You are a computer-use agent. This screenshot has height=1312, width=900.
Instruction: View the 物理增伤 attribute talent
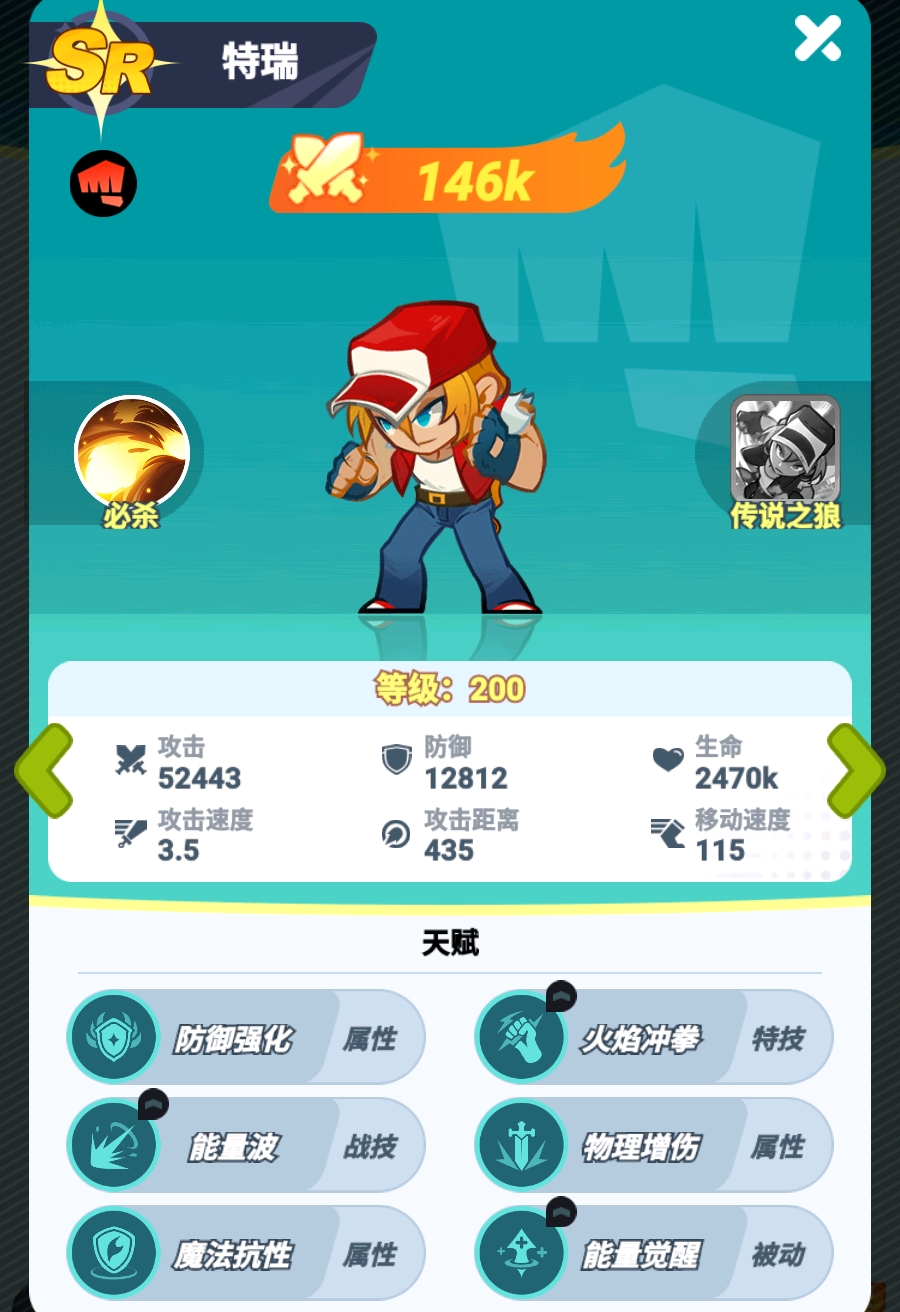point(652,1146)
